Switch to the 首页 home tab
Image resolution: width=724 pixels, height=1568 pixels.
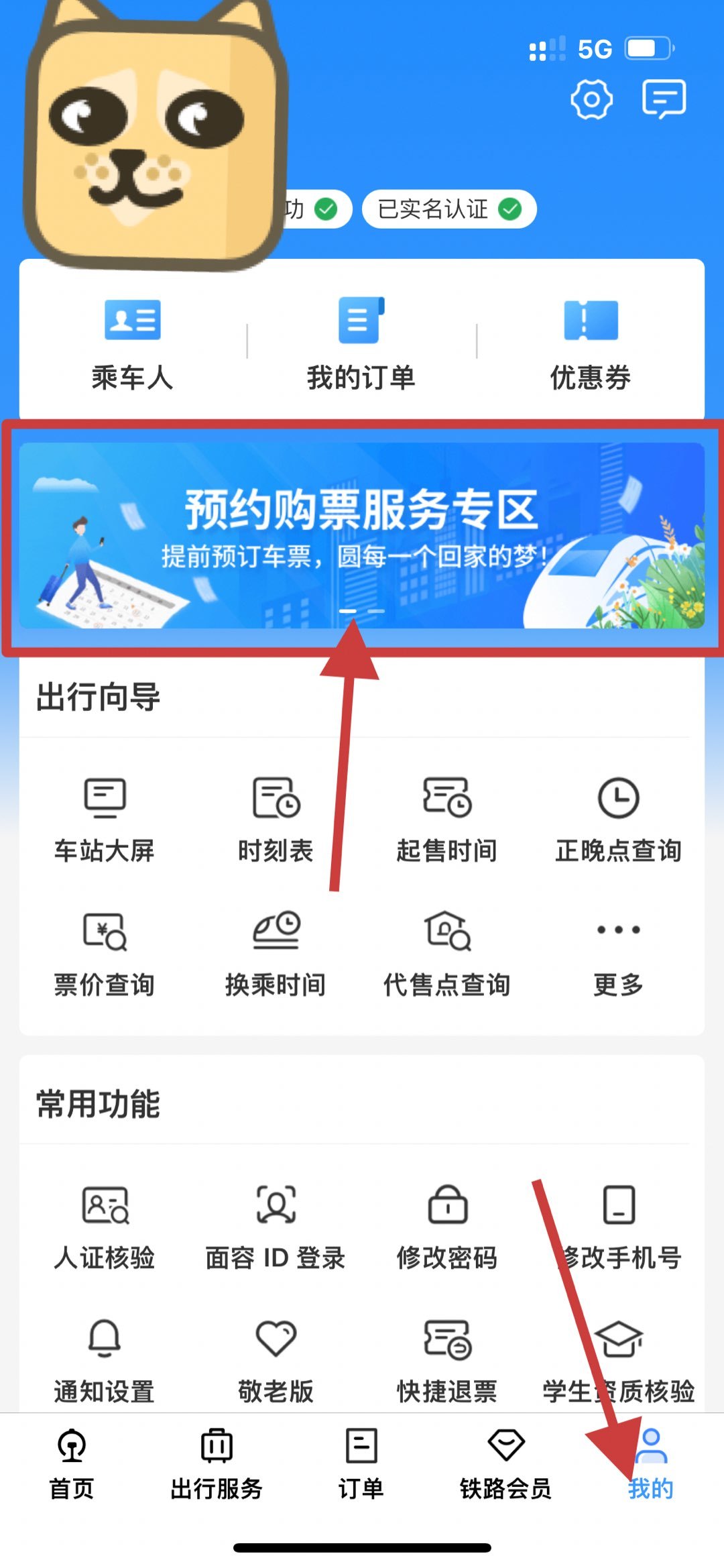pyautogui.click(x=72, y=1463)
